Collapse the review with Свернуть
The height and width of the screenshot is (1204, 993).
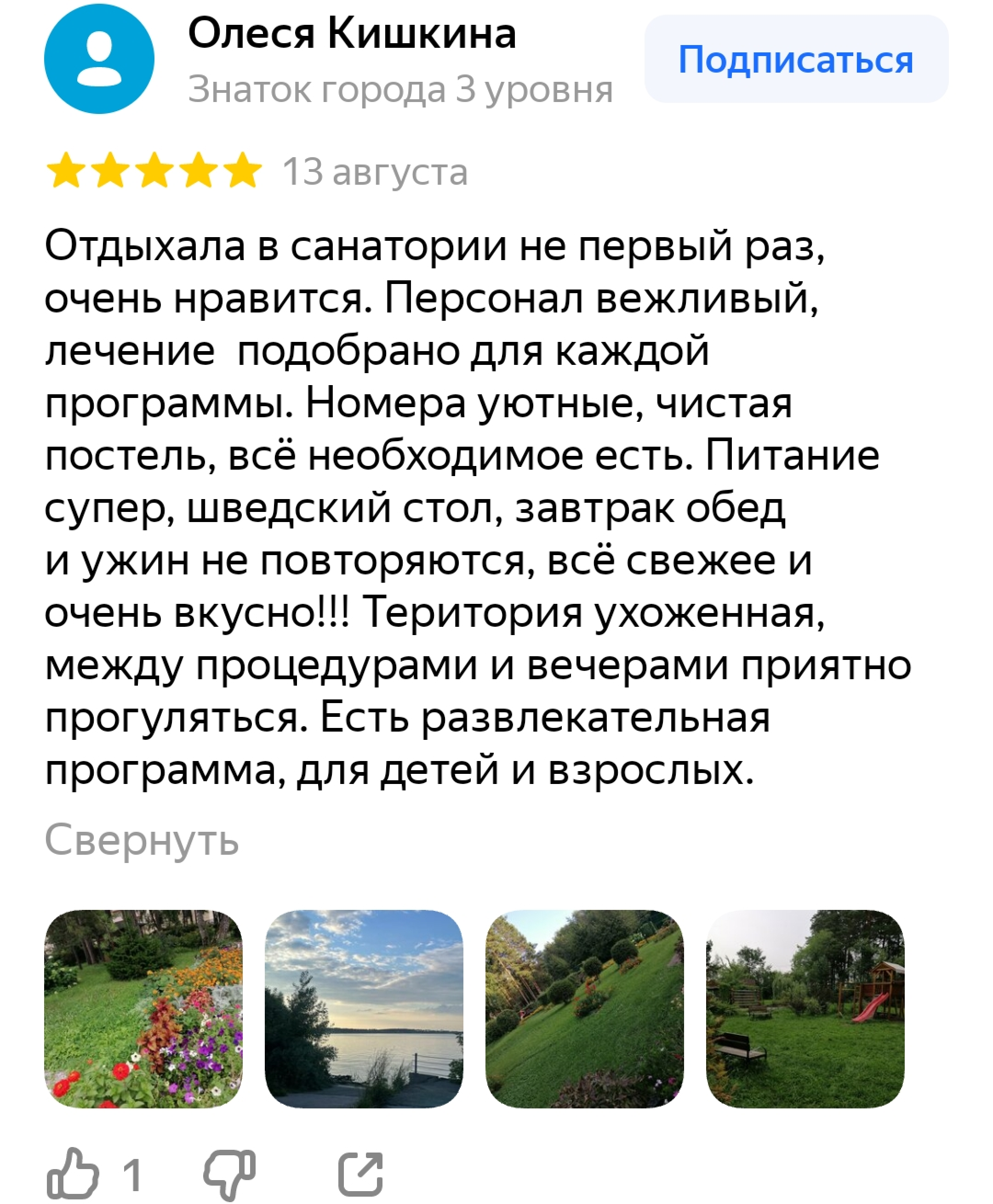click(x=141, y=840)
